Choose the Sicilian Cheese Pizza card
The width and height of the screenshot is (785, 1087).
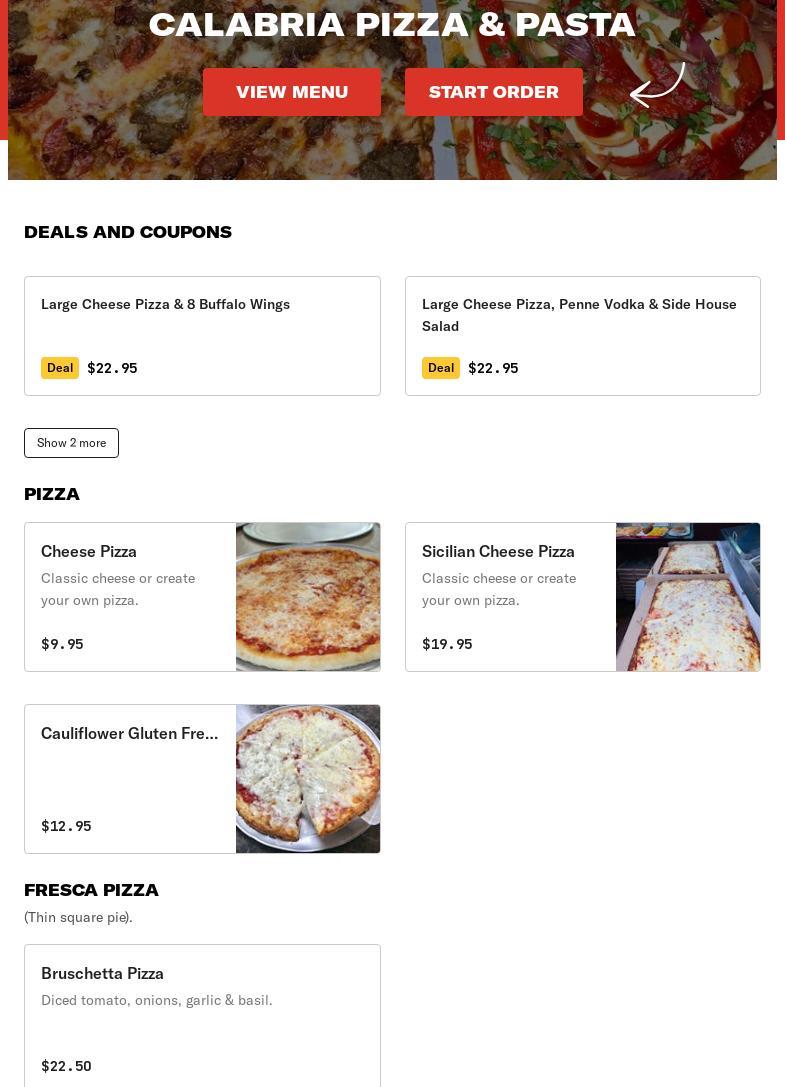click(x=582, y=596)
